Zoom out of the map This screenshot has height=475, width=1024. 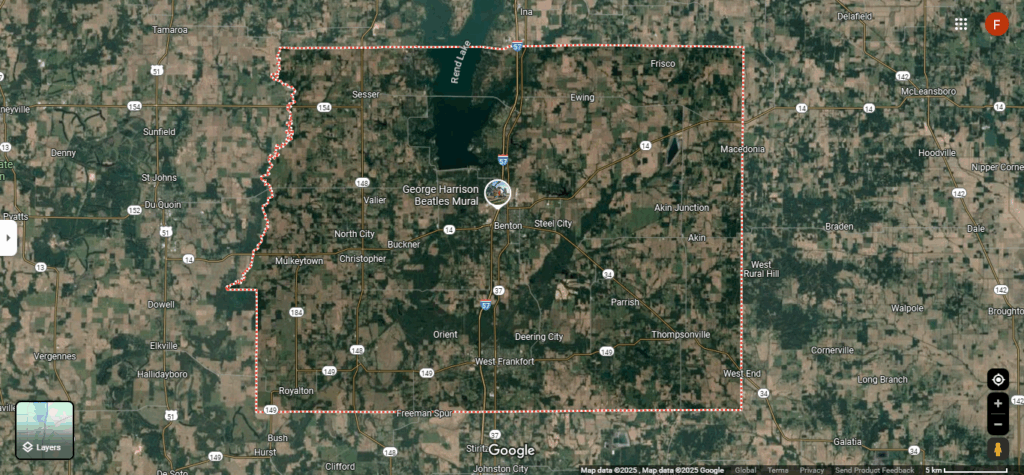[997, 423]
